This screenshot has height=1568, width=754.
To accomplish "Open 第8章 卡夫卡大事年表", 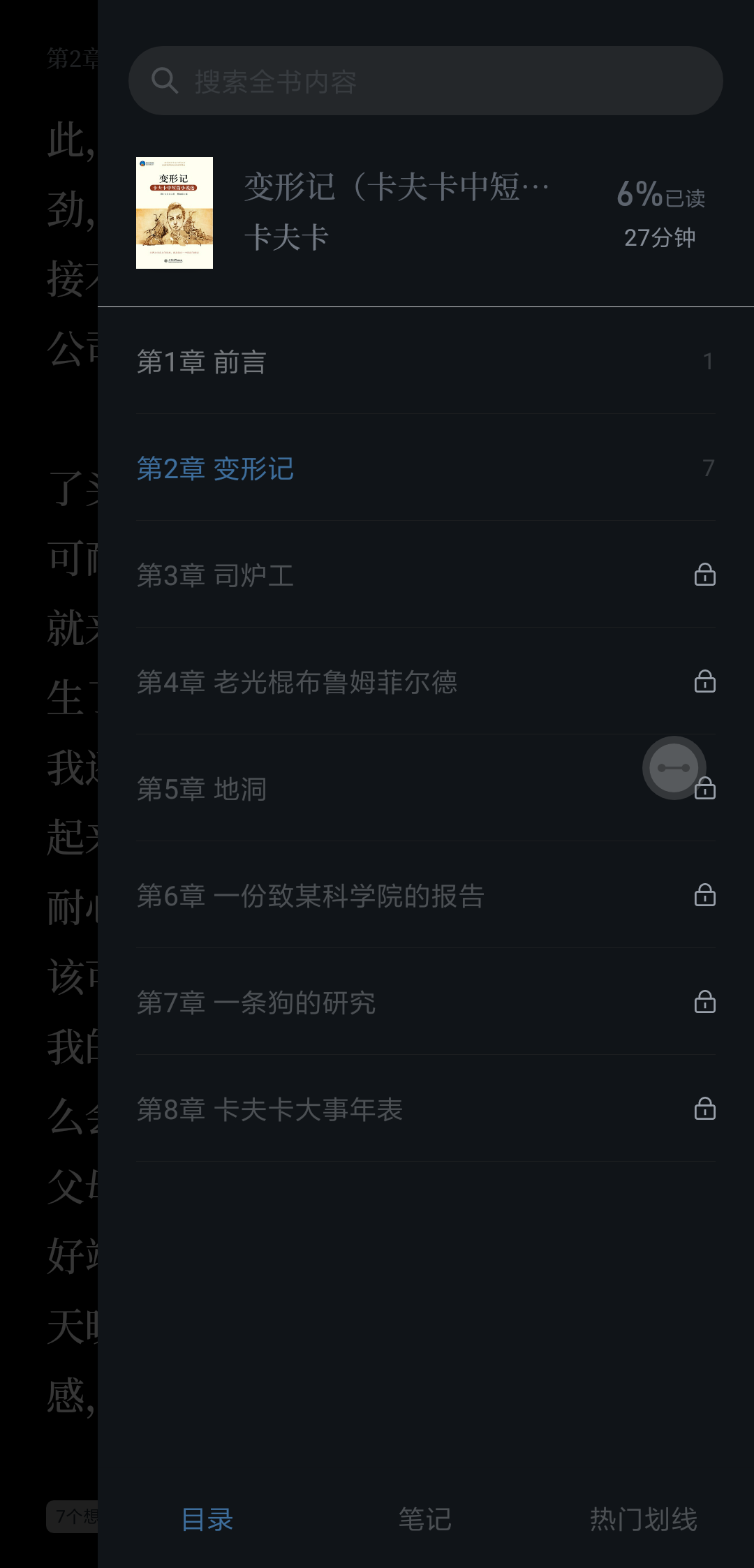I will click(425, 1109).
